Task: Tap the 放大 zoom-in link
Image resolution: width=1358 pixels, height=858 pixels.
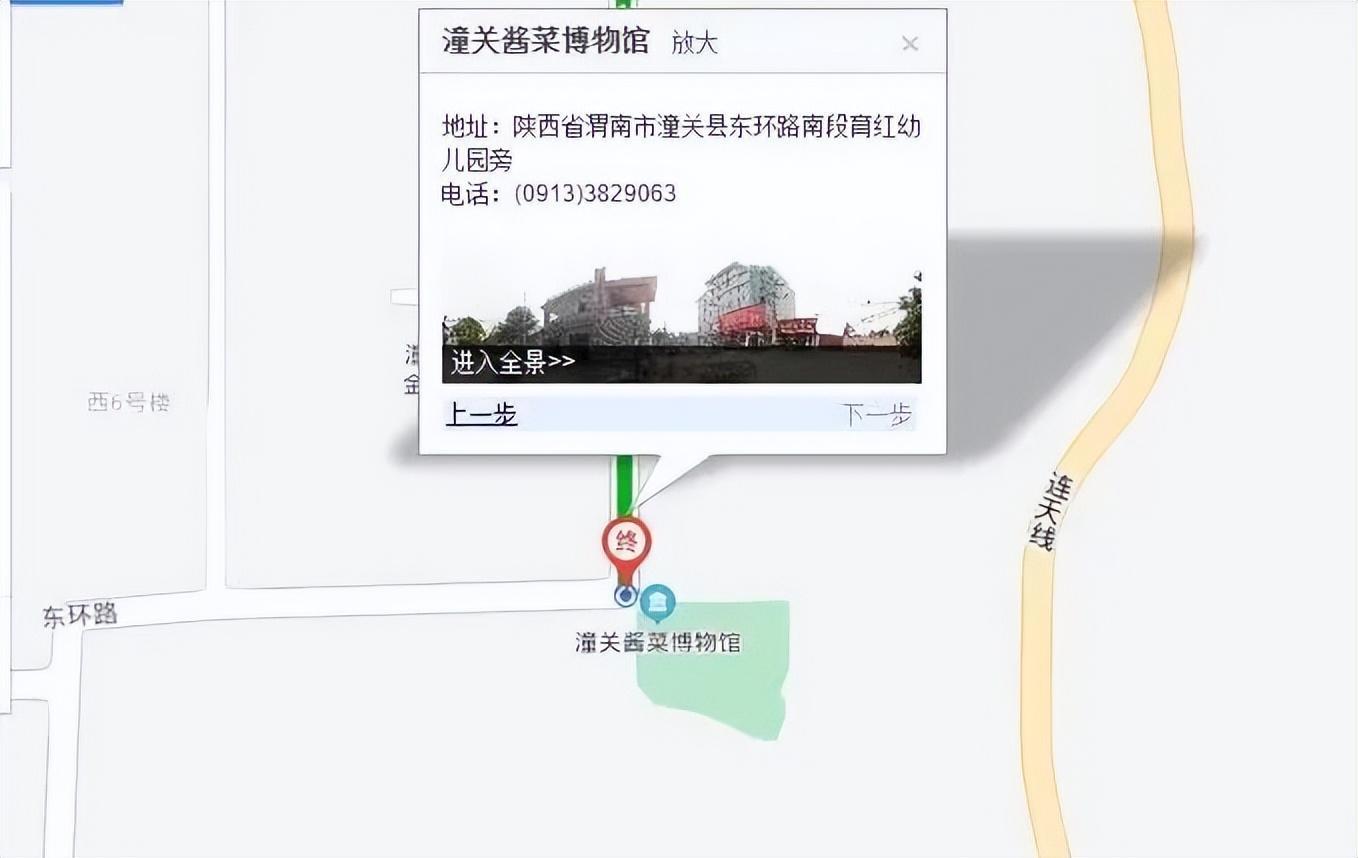Action: tap(695, 44)
